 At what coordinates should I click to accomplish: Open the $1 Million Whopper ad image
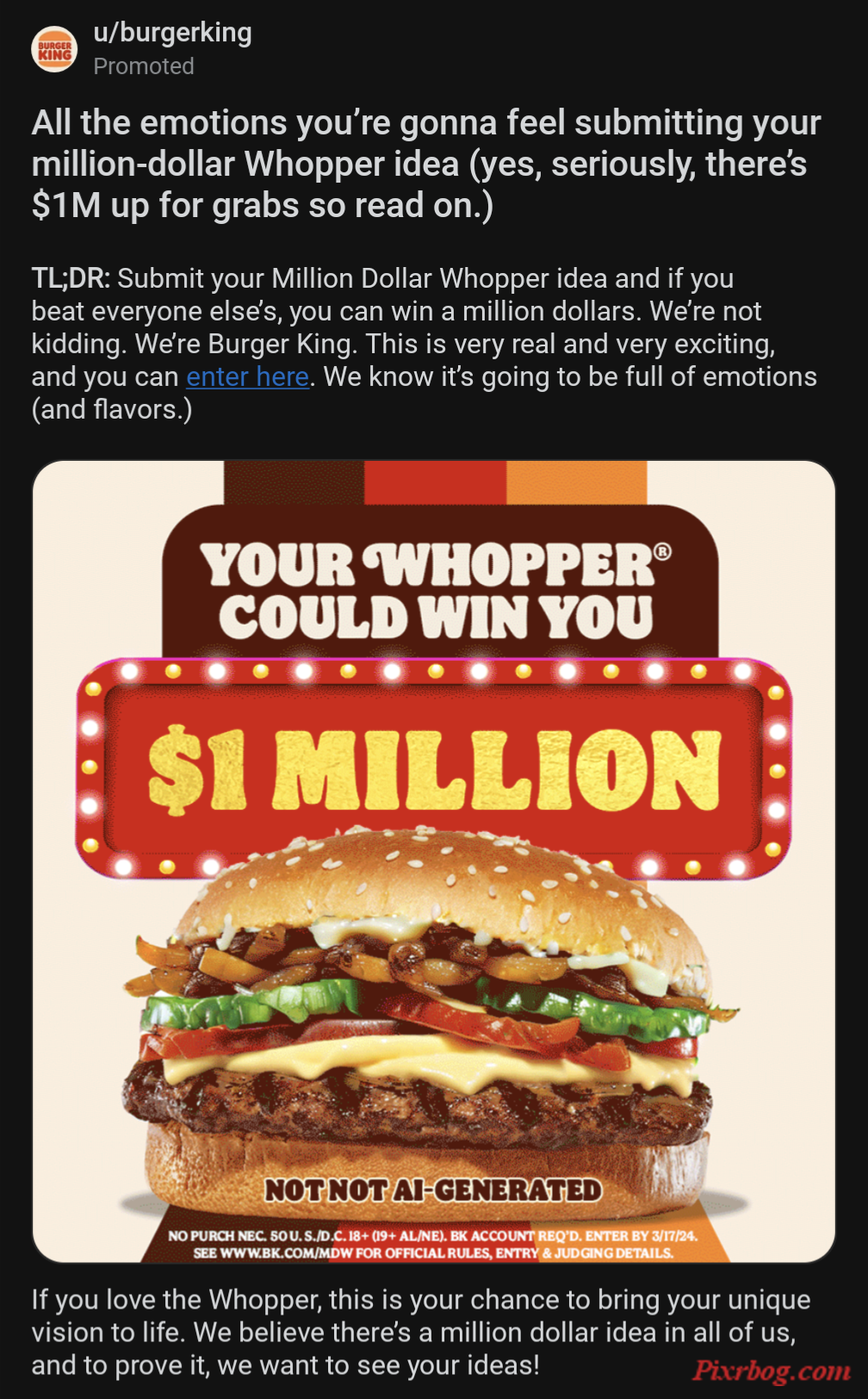point(434,861)
